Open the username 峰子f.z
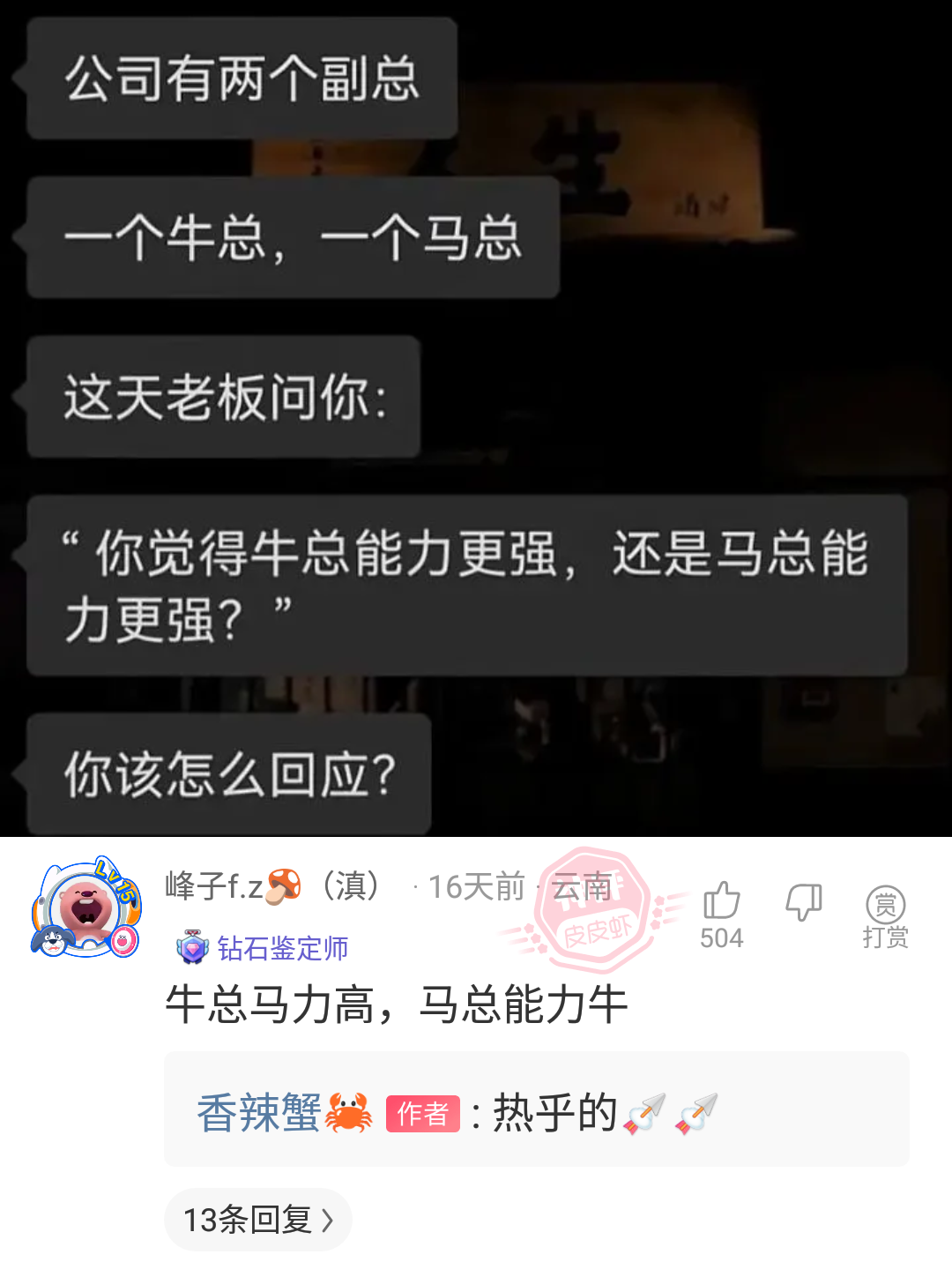Image resolution: width=952 pixels, height=1262 pixels. 214,886
